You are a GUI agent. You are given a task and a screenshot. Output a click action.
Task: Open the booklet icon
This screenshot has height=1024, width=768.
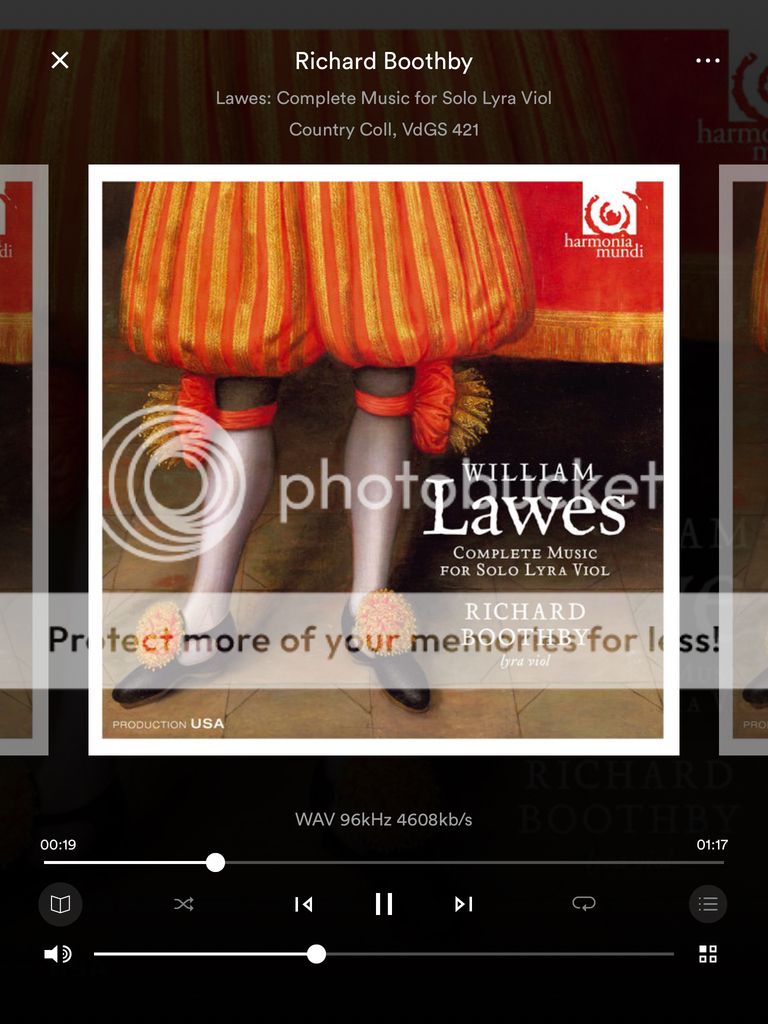(60, 904)
